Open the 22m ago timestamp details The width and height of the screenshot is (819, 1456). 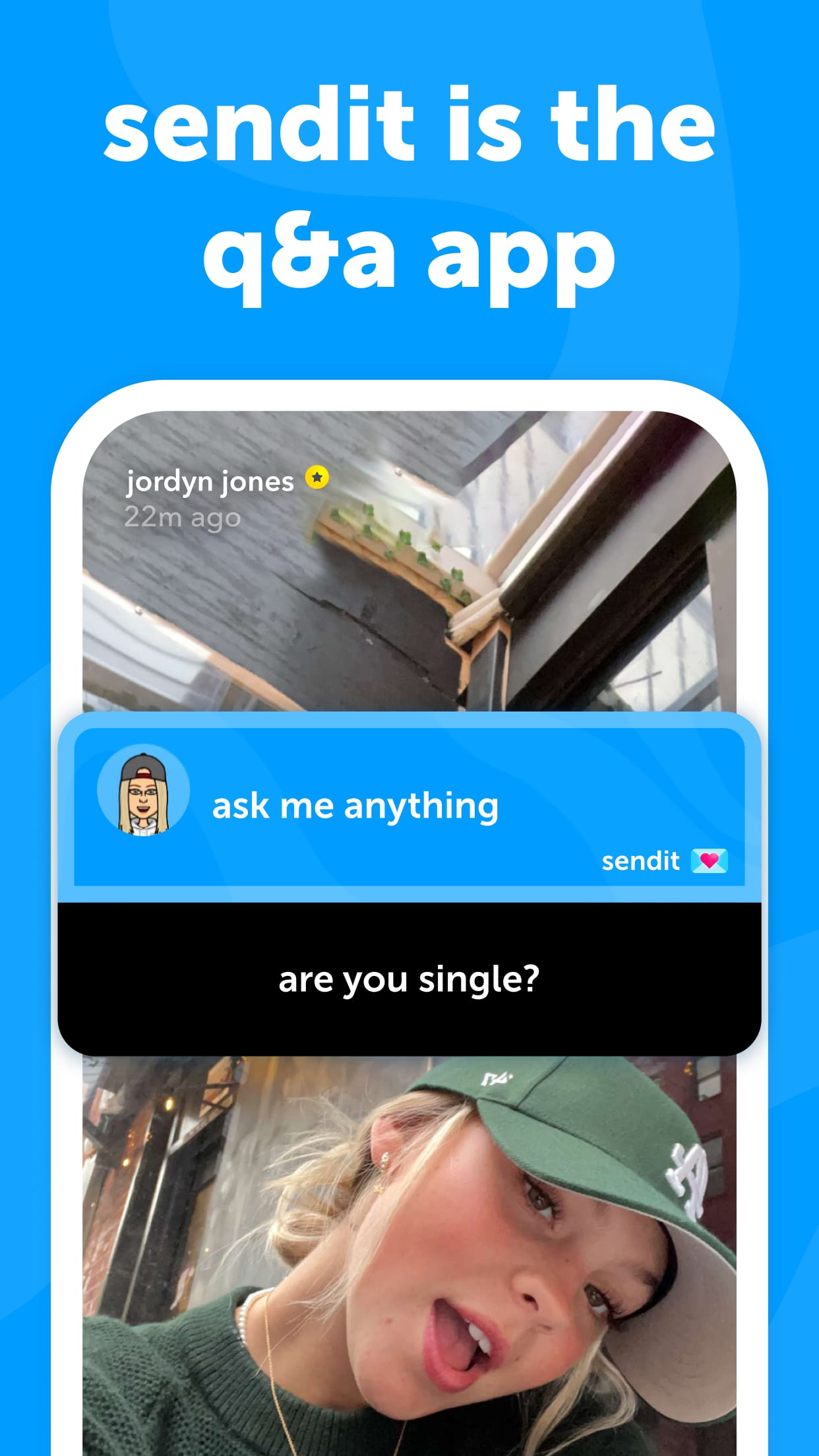pos(183,518)
